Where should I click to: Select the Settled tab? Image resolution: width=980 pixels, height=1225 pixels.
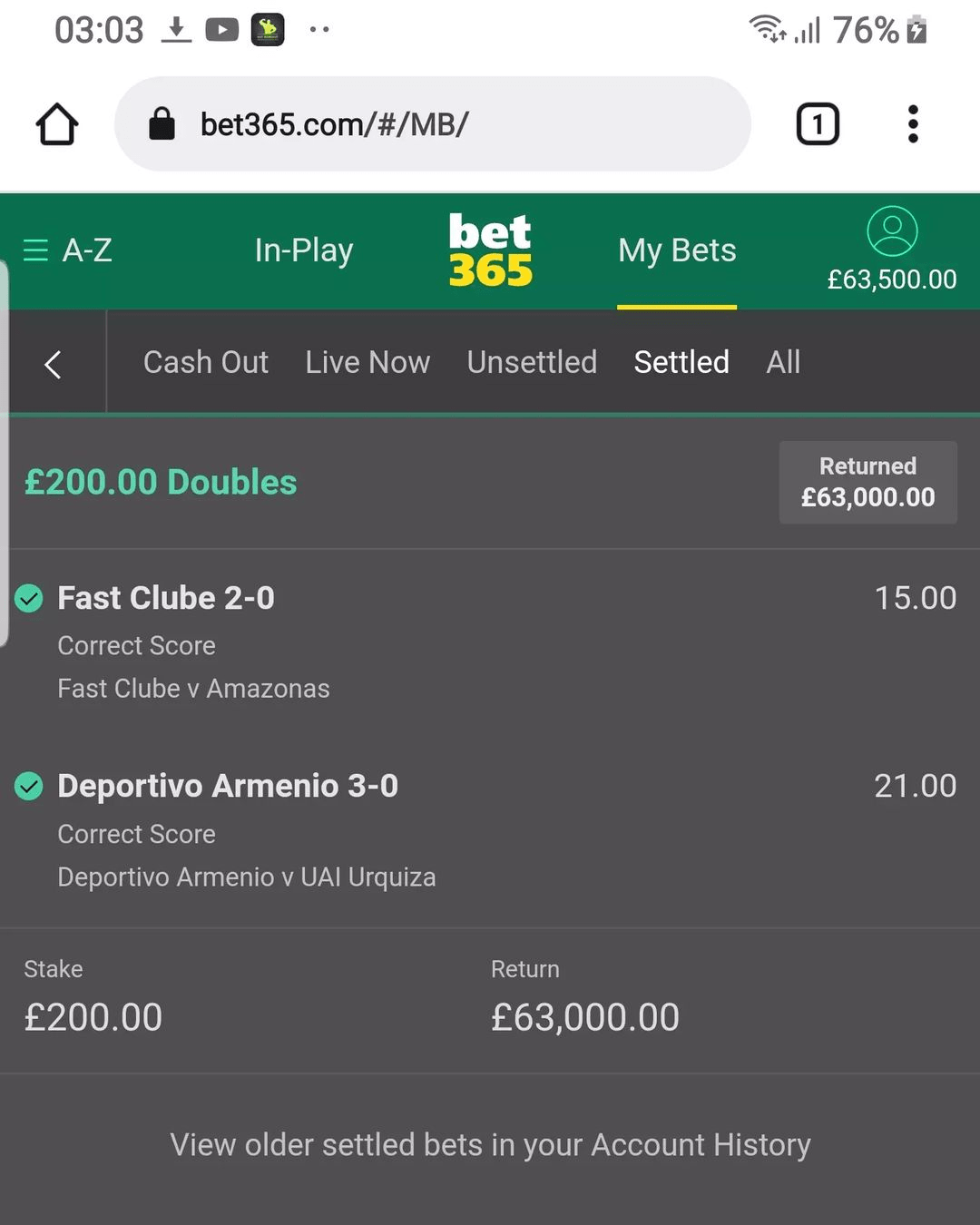tap(681, 363)
